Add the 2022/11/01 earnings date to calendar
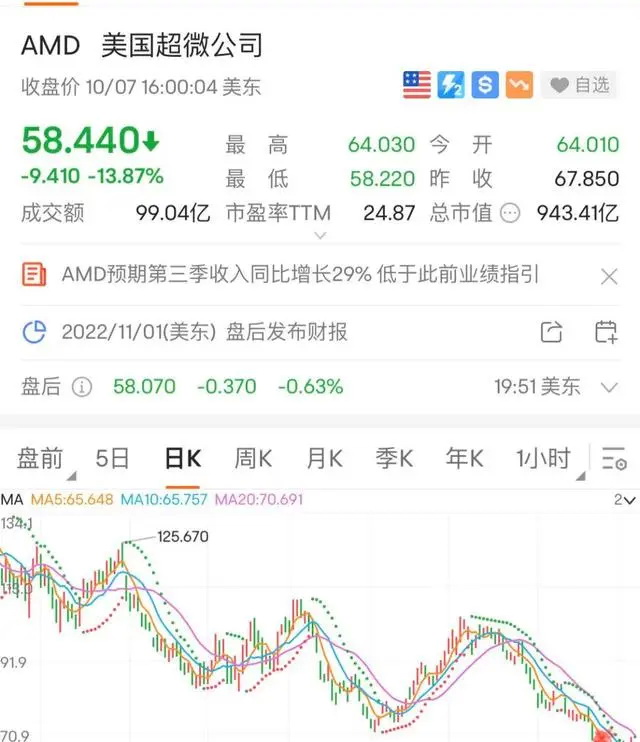Viewport: 640px width, 742px height. [x=606, y=332]
